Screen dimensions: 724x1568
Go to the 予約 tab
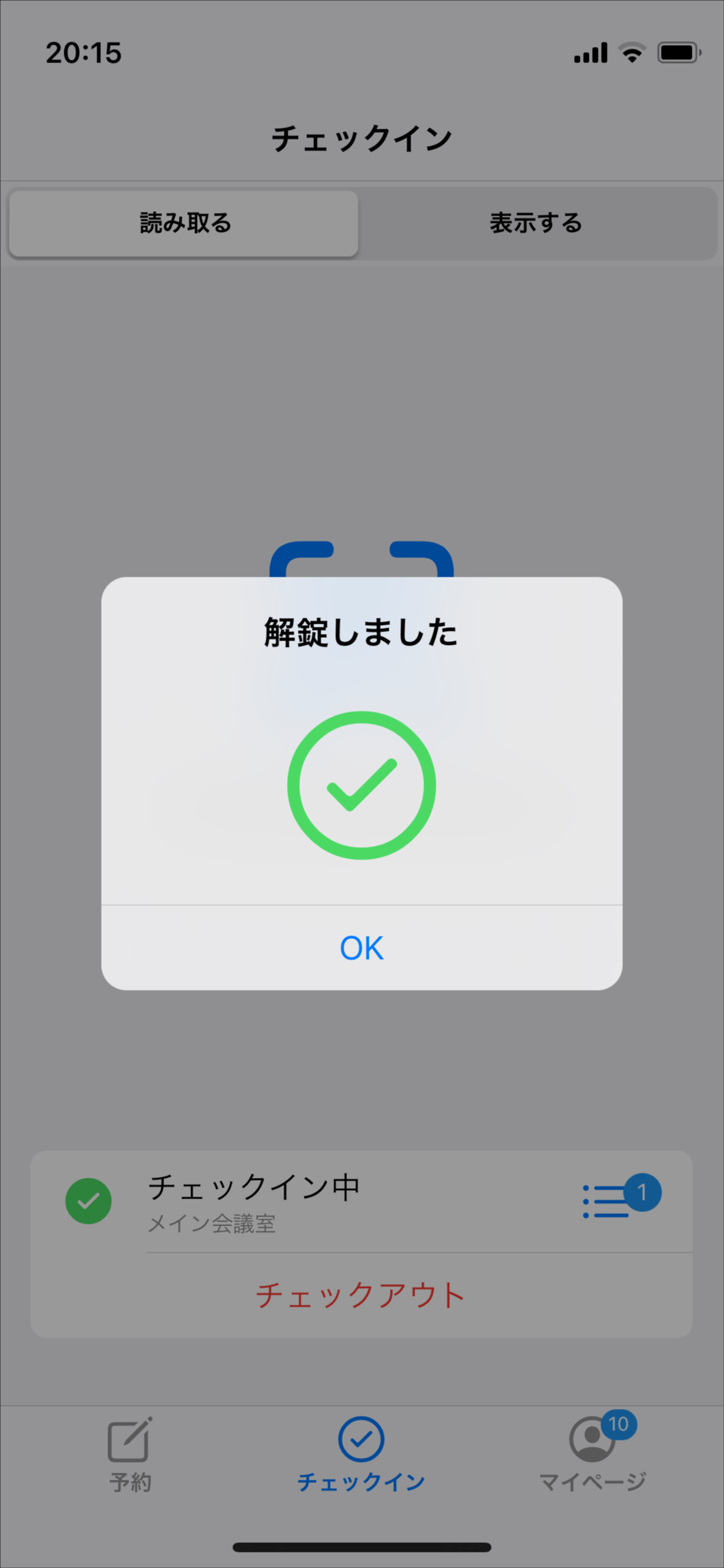tap(130, 1454)
